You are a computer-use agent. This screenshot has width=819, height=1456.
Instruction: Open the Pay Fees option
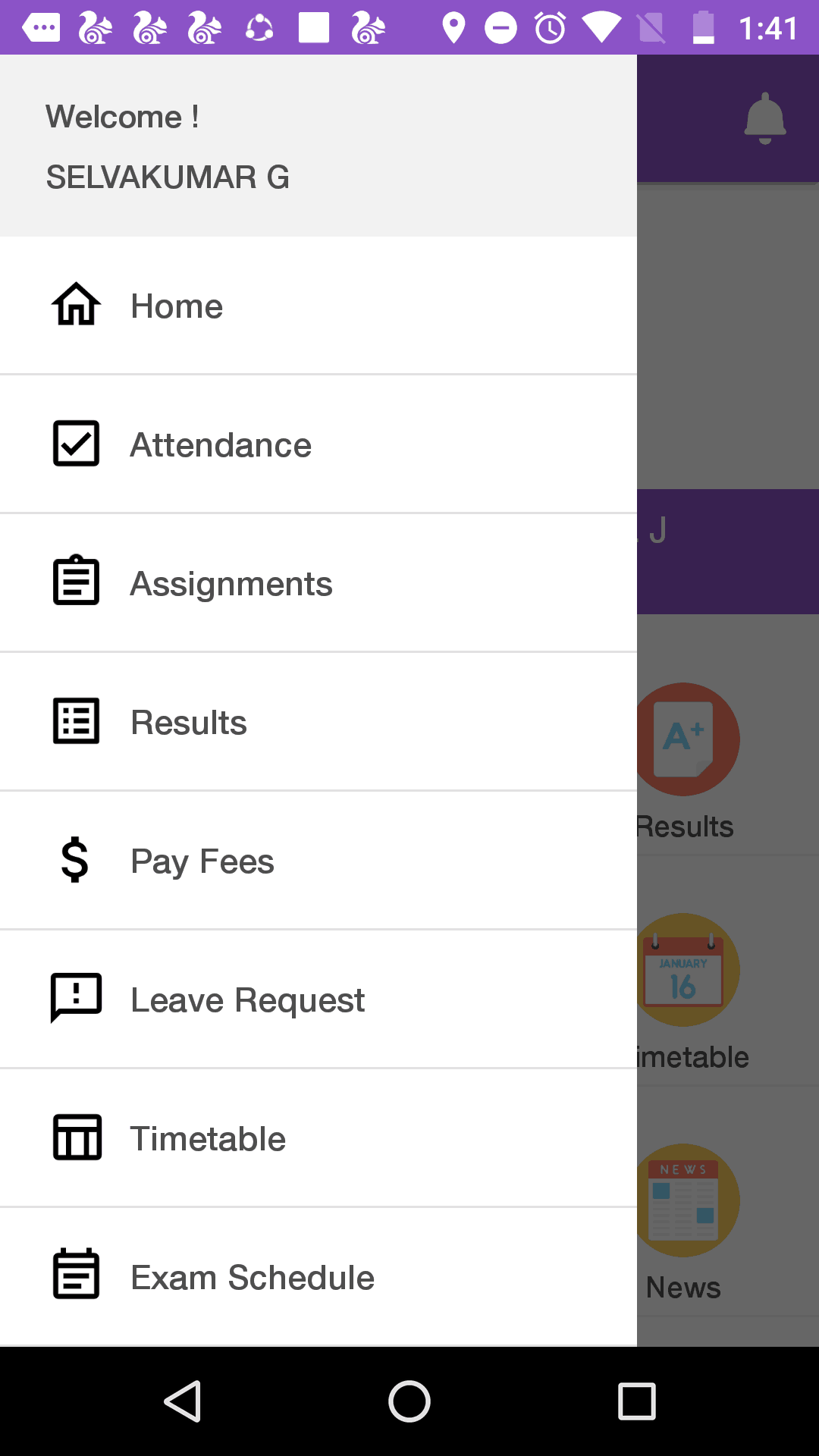tap(318, 861)
